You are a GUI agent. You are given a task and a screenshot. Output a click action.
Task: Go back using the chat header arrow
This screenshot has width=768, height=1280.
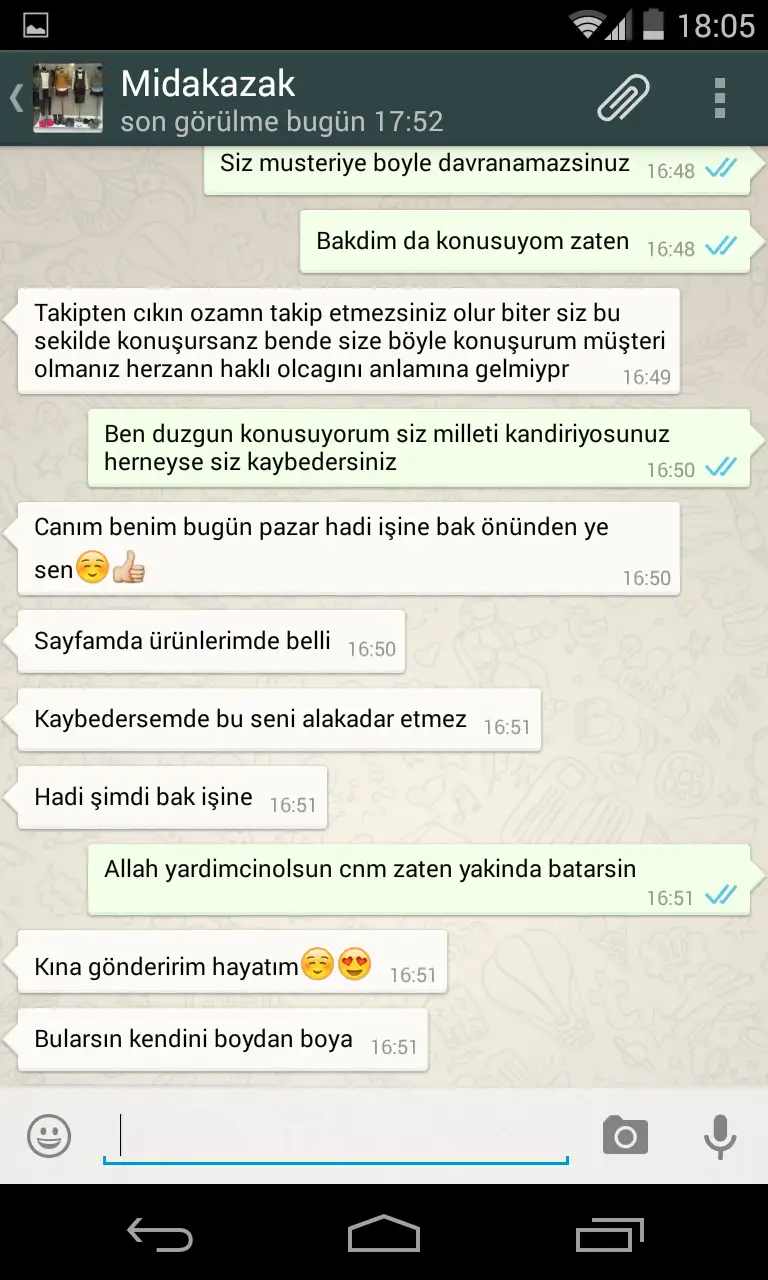pyautogui.click(x=16, y=98)
